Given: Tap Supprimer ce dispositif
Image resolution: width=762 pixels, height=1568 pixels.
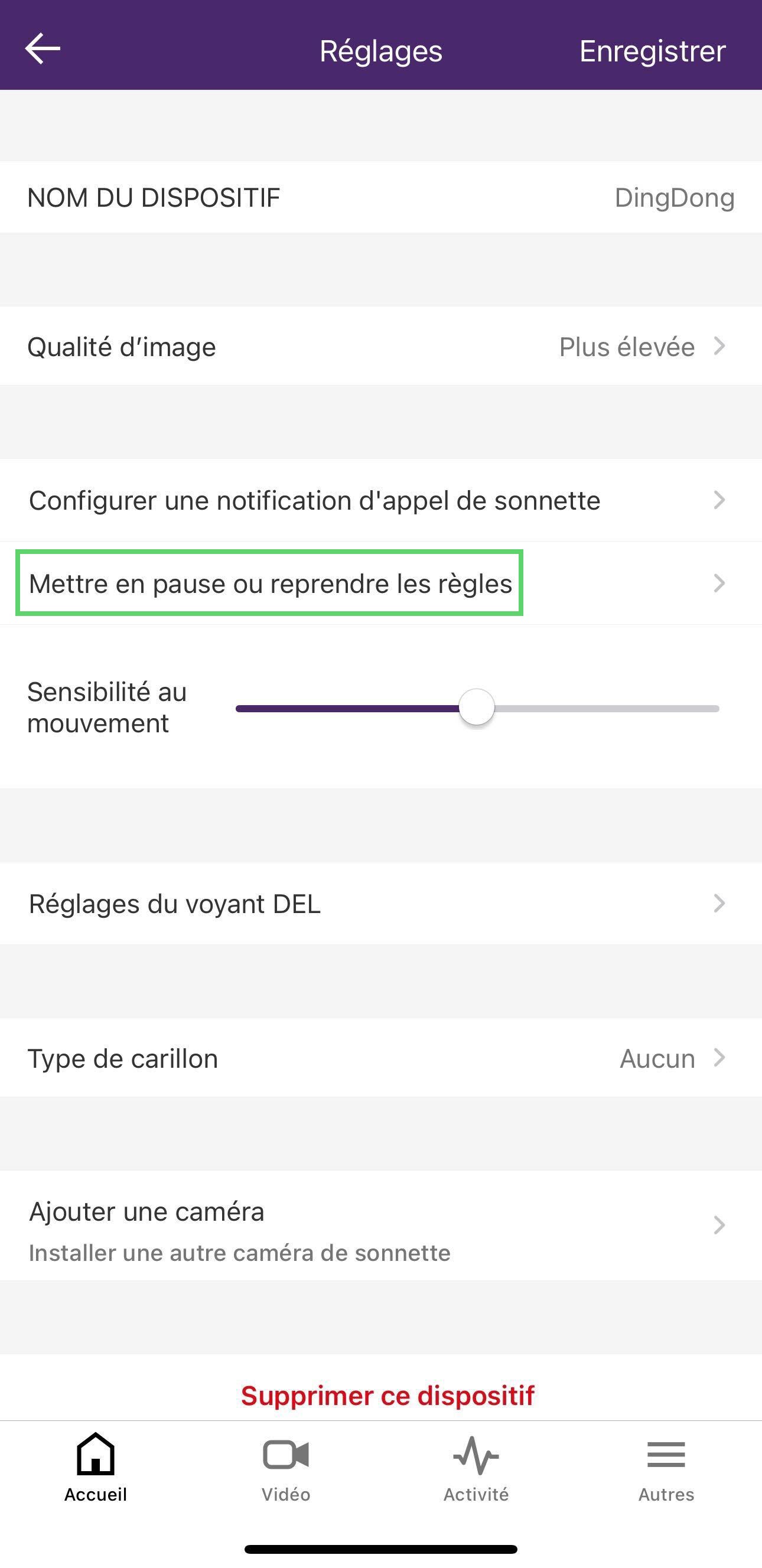Looking at the screenshot, I should point(387,1396).
